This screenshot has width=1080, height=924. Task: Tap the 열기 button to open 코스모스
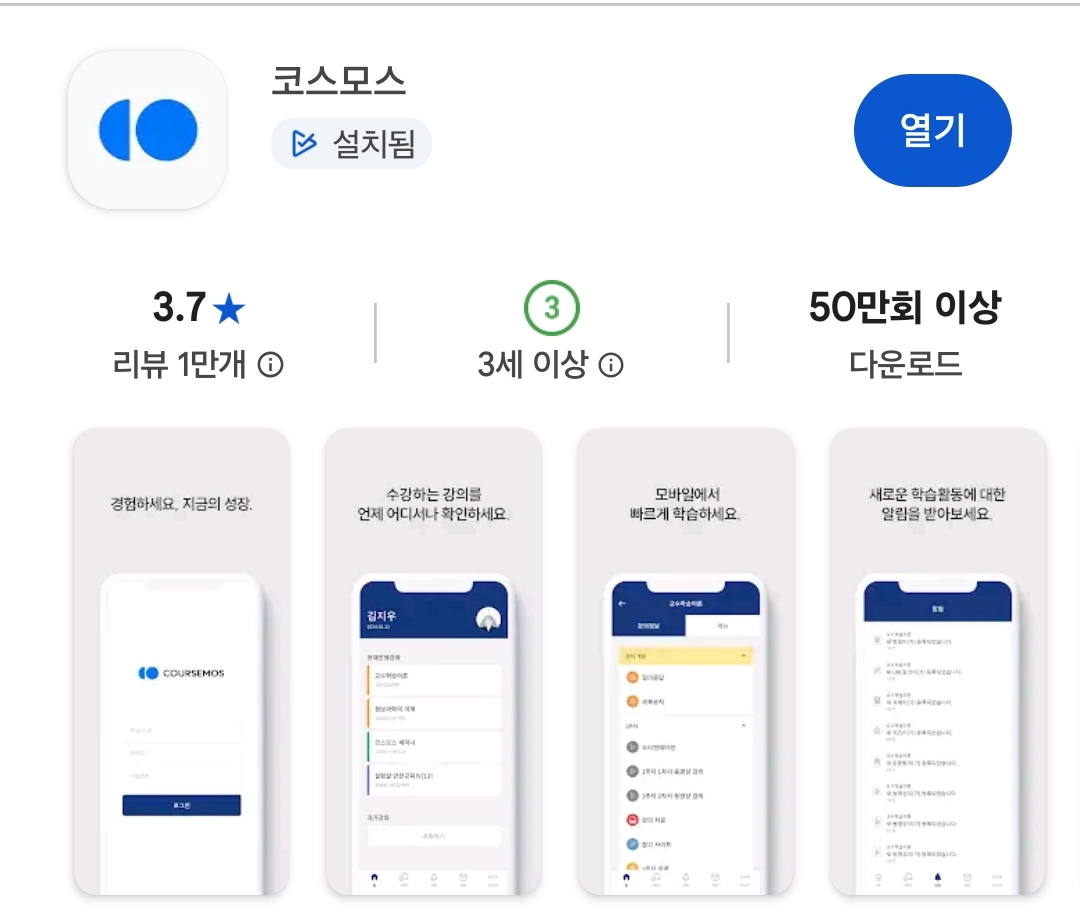point(932,130)
